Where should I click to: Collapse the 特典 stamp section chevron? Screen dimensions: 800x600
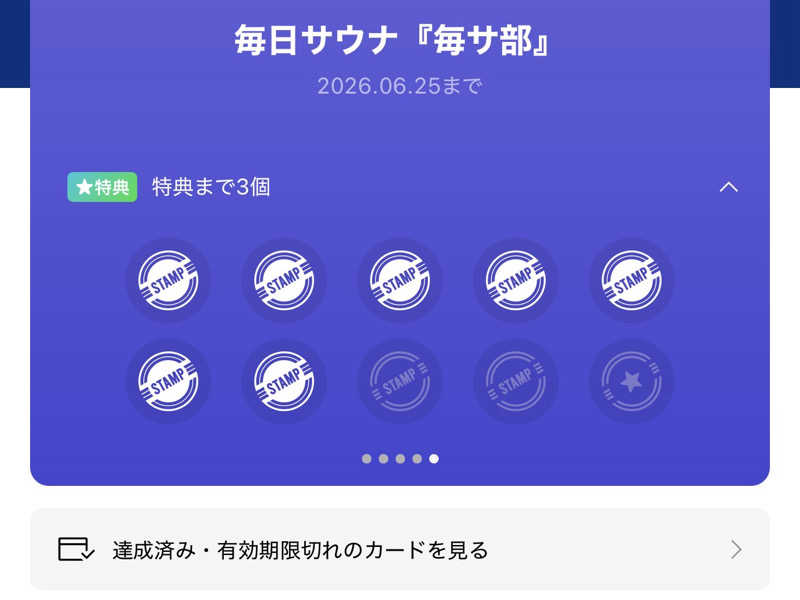coord(728,187)
